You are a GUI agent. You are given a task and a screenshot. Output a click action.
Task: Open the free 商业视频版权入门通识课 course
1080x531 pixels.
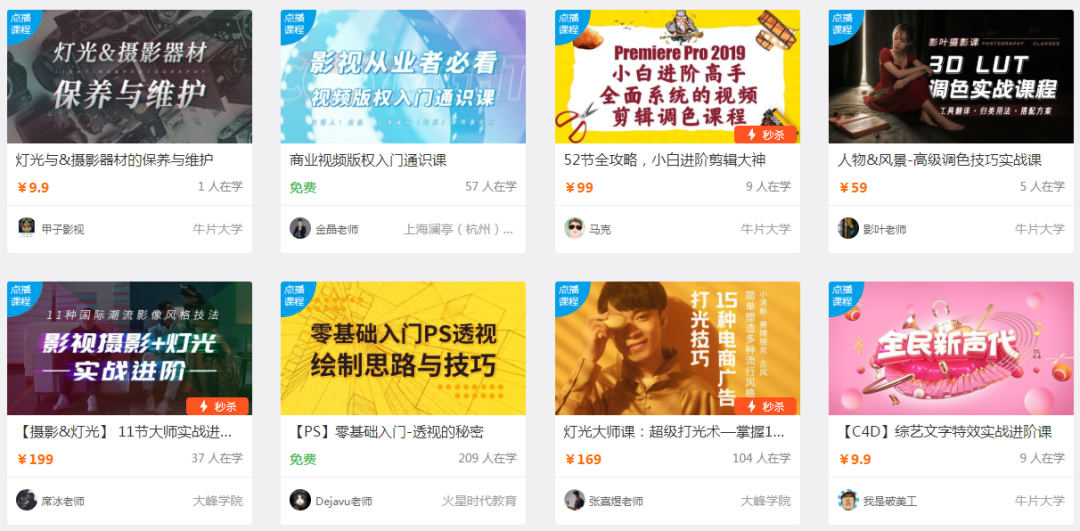368,159
